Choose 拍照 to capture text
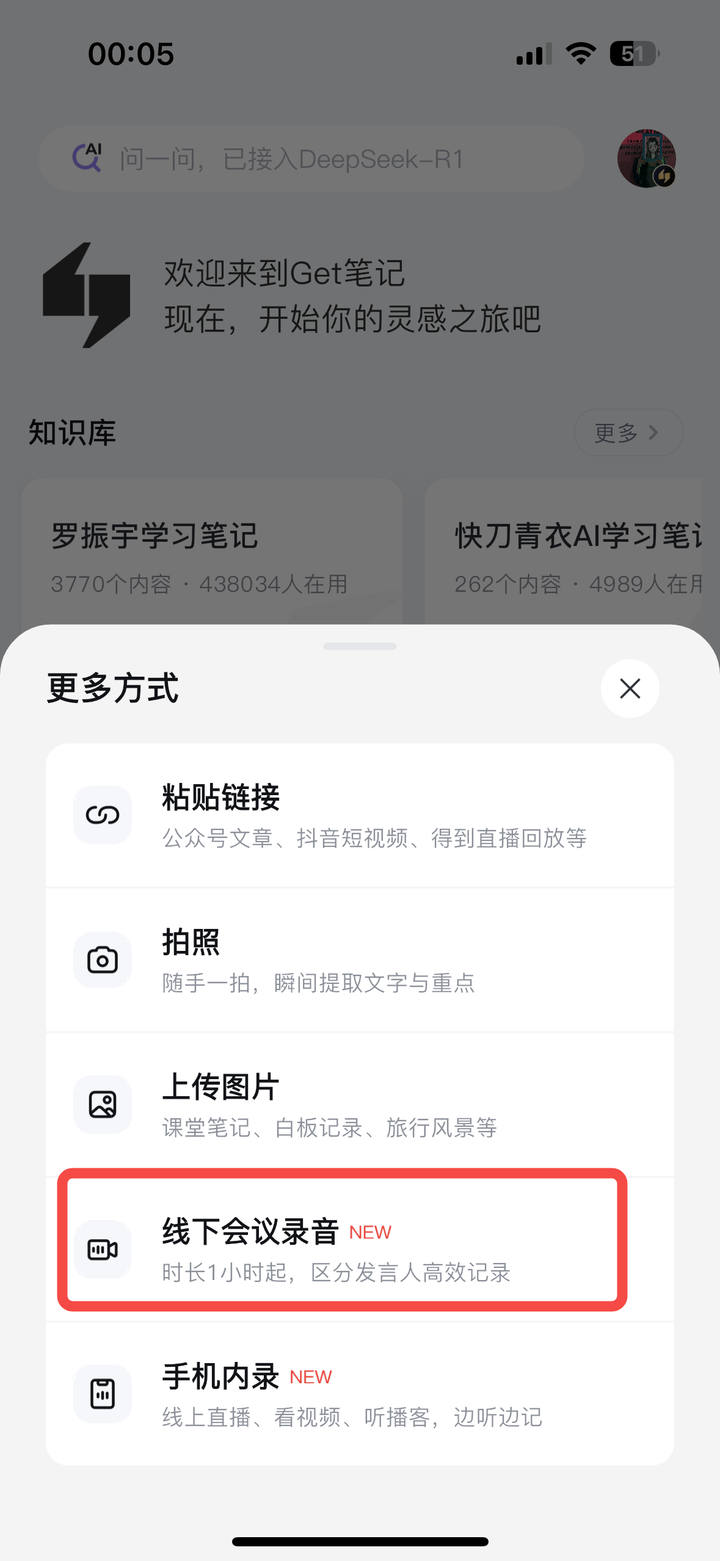Viewport: 720px width, 1561px height. [360, 960]
